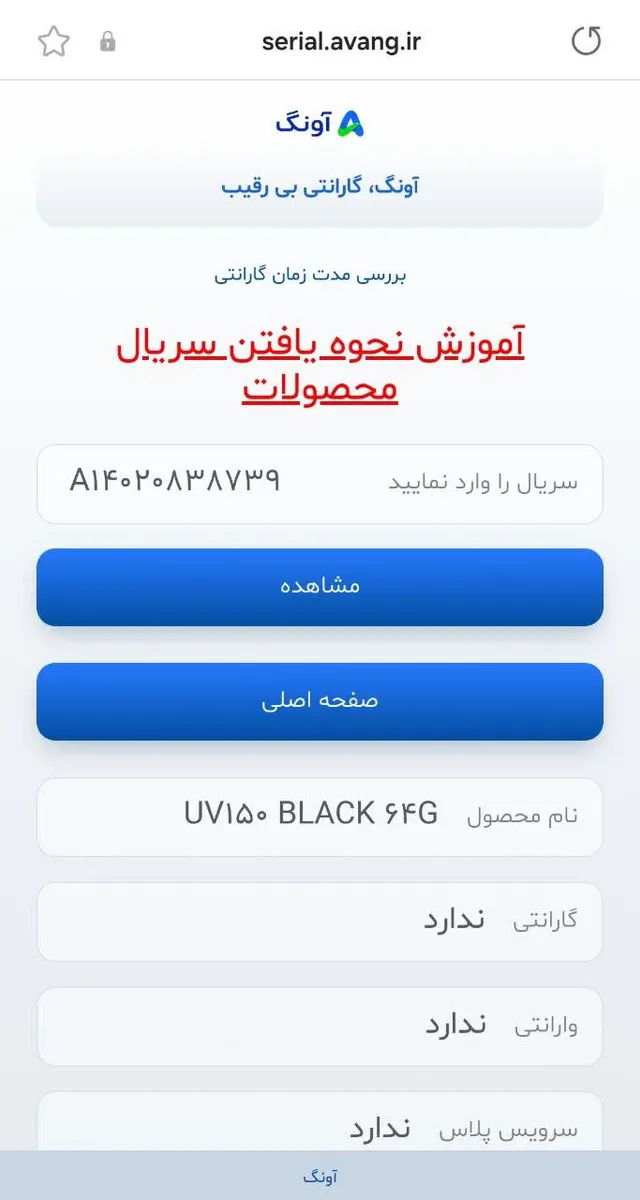Tap the serial number input field
The image size is (640, 1200).
click(320, 484)
